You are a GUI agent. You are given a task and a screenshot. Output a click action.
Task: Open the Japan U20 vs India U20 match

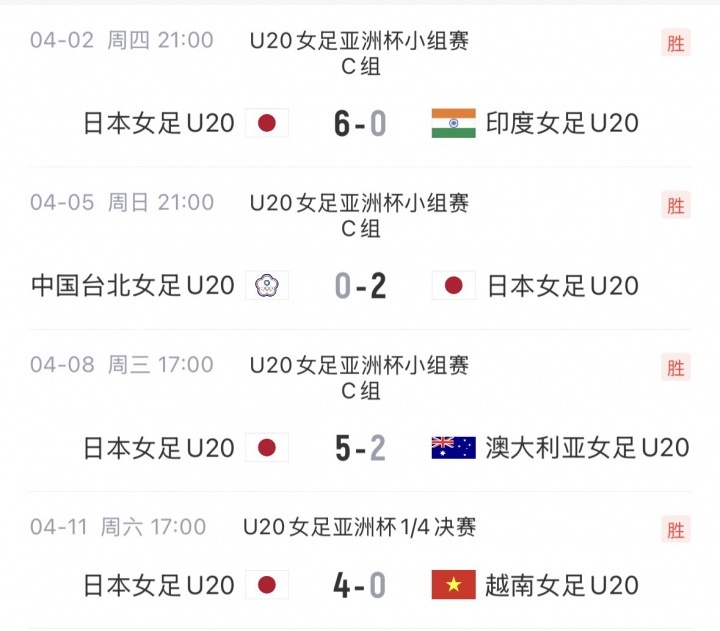pyautogui.click(x=360, y=123)
